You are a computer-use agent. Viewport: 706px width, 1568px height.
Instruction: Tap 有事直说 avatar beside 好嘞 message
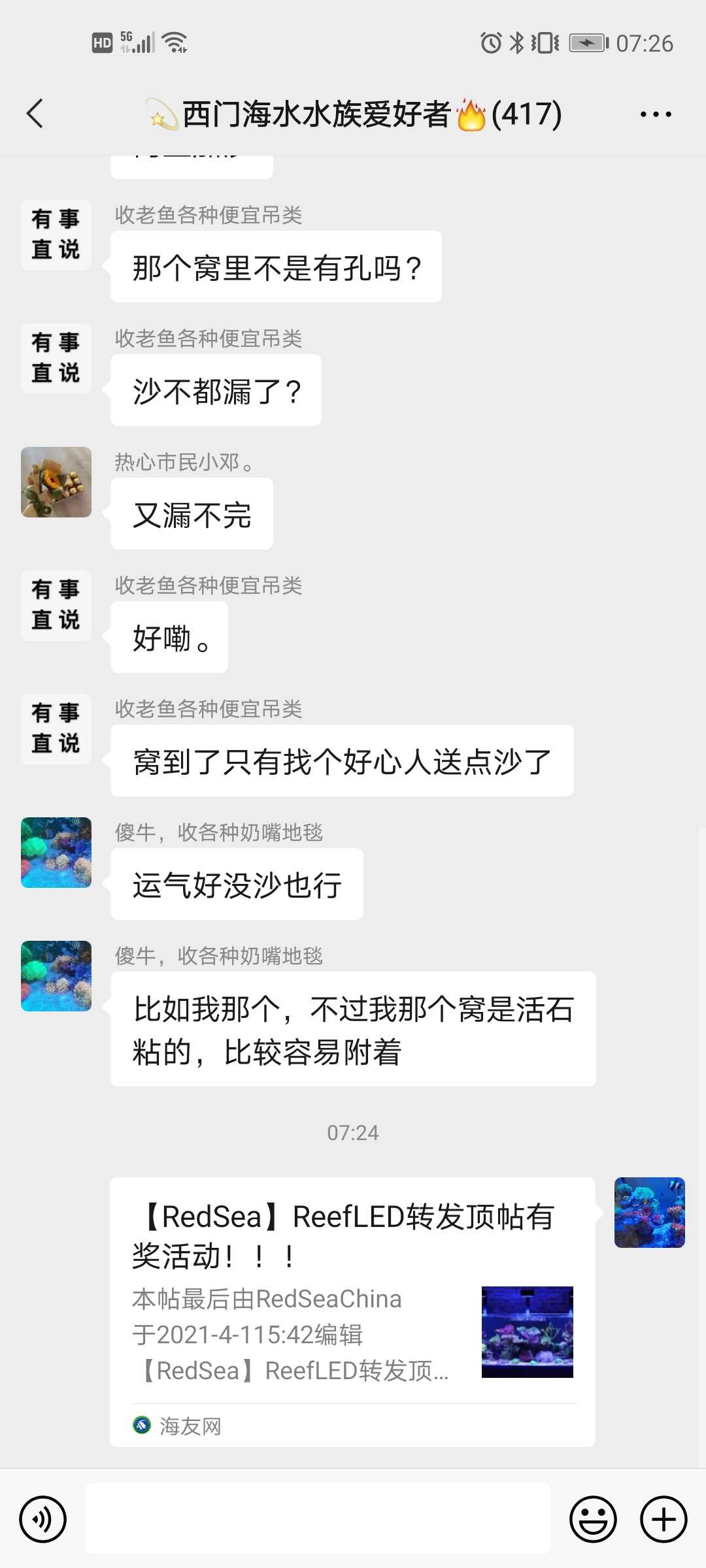click(56, 606)
